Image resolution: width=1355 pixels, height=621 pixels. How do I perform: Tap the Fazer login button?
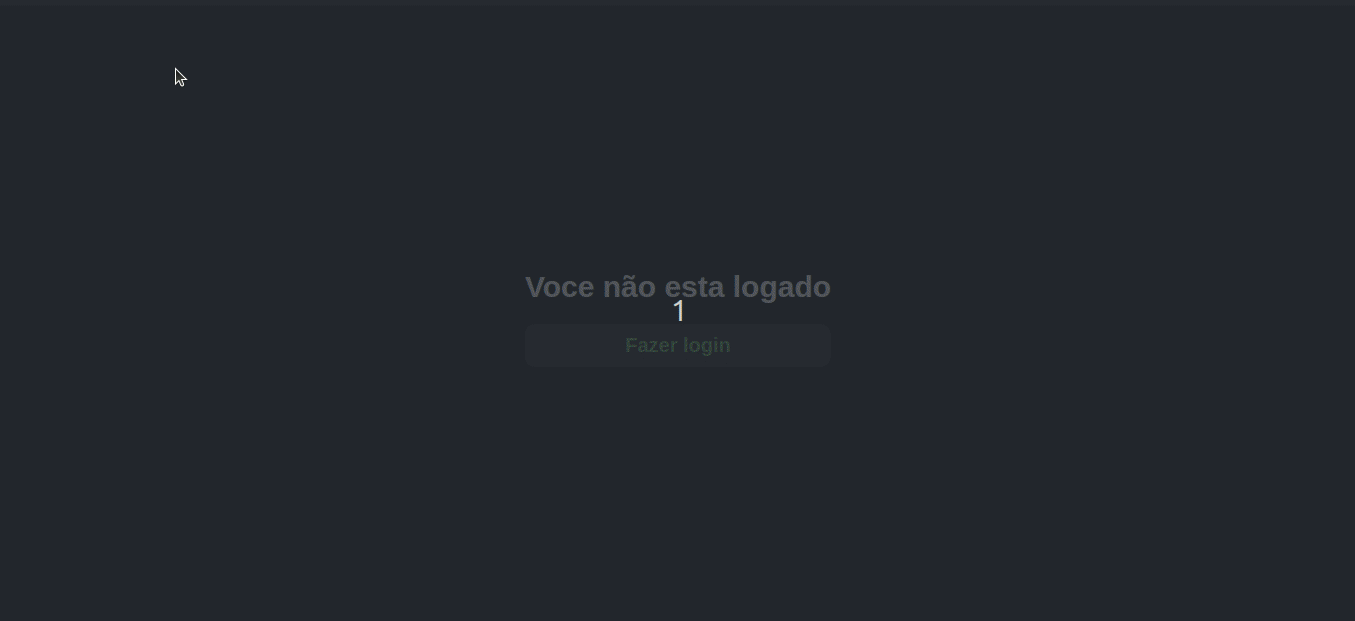[x=677, y=345]
